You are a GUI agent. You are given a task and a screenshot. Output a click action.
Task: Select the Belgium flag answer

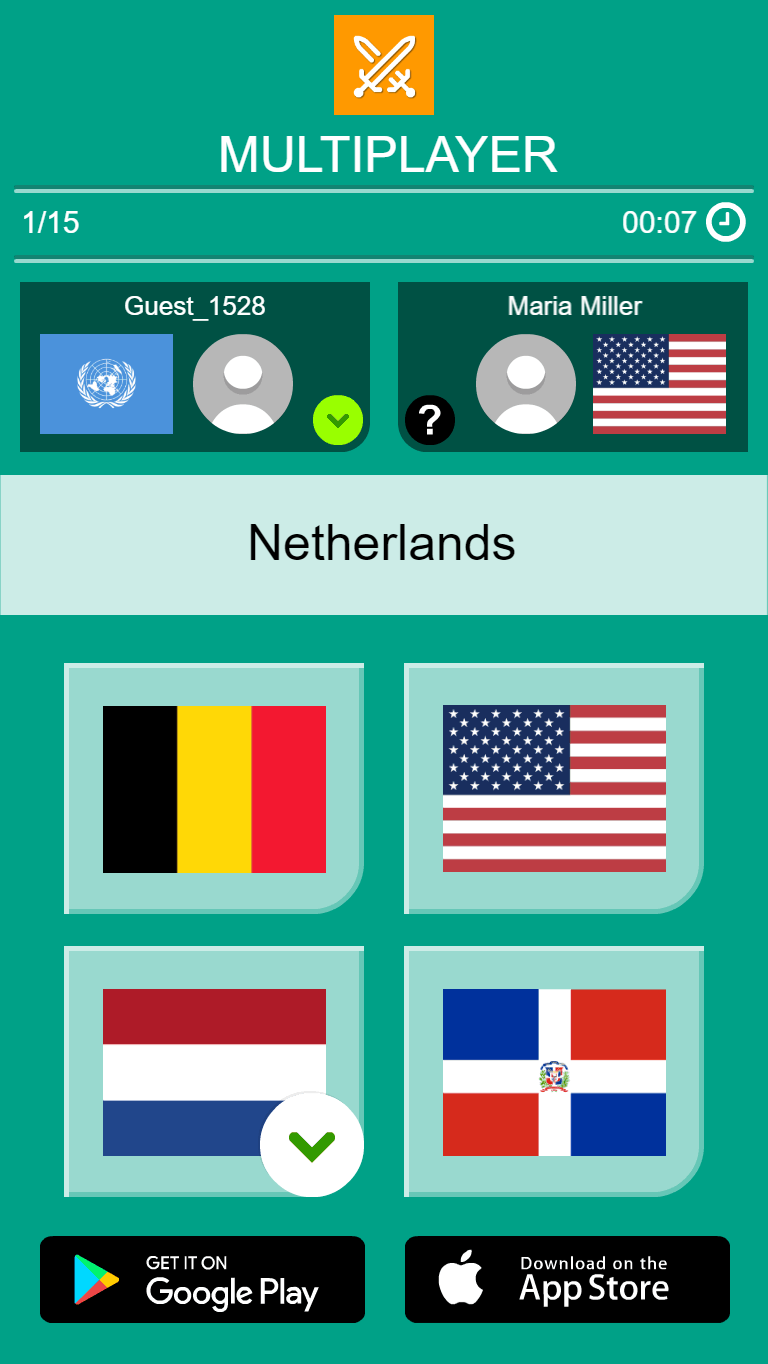click(x=214, y=789)
